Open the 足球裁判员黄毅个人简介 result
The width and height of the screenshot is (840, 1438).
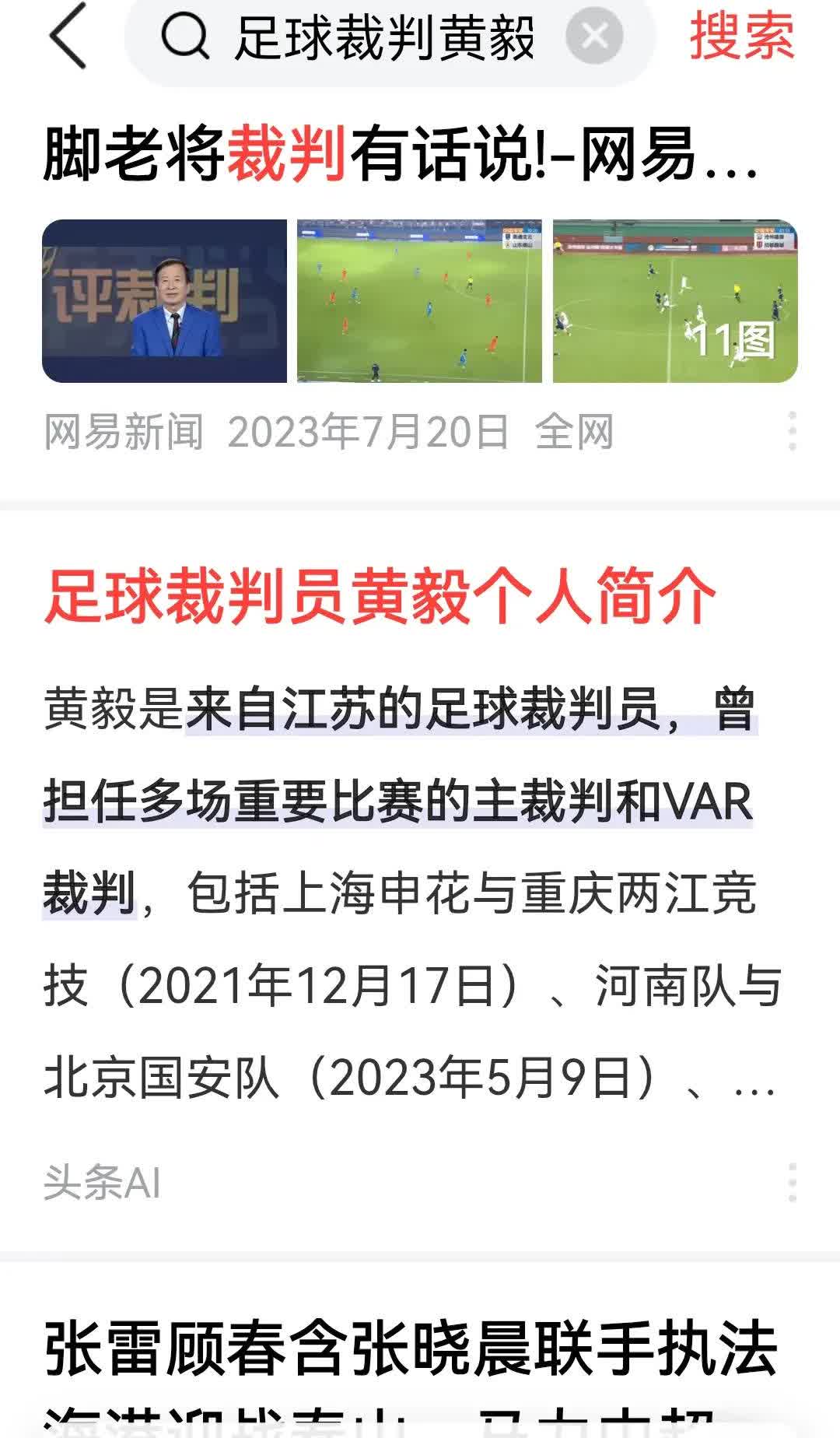pyautogui.click(x=380, y=597)
